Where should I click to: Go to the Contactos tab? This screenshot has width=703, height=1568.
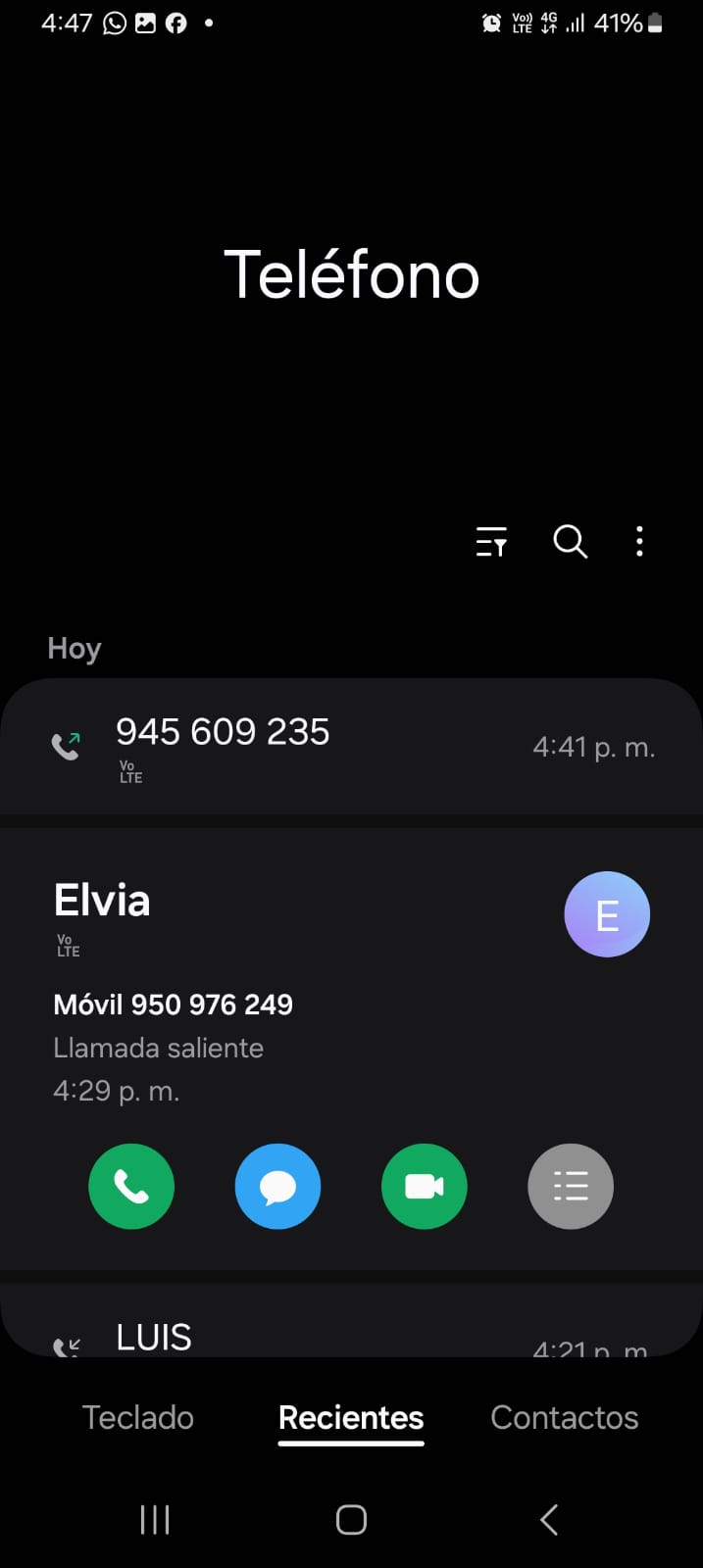(x=564, y=1417)
